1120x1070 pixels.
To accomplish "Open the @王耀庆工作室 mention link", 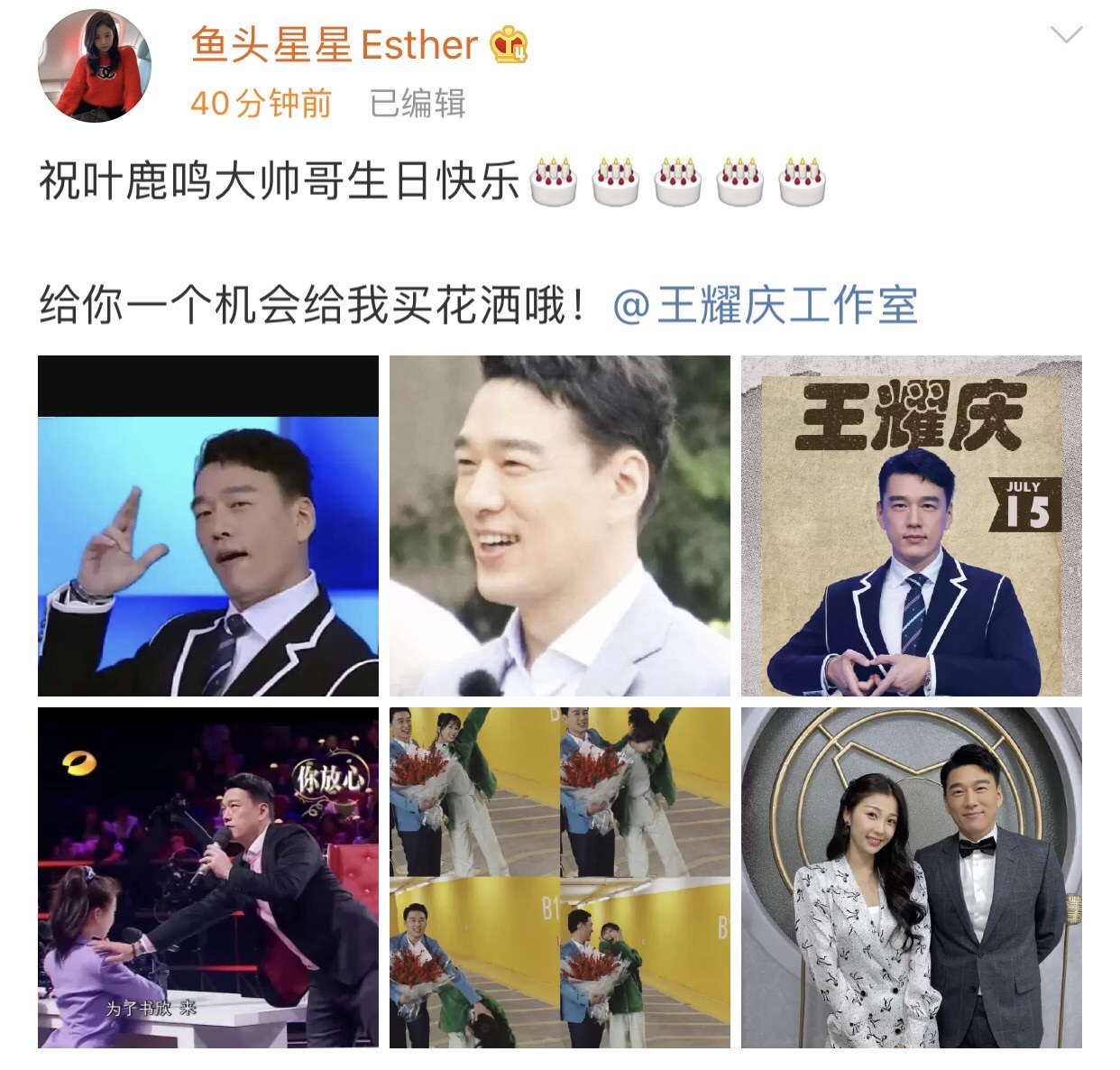I will point(765,306).
